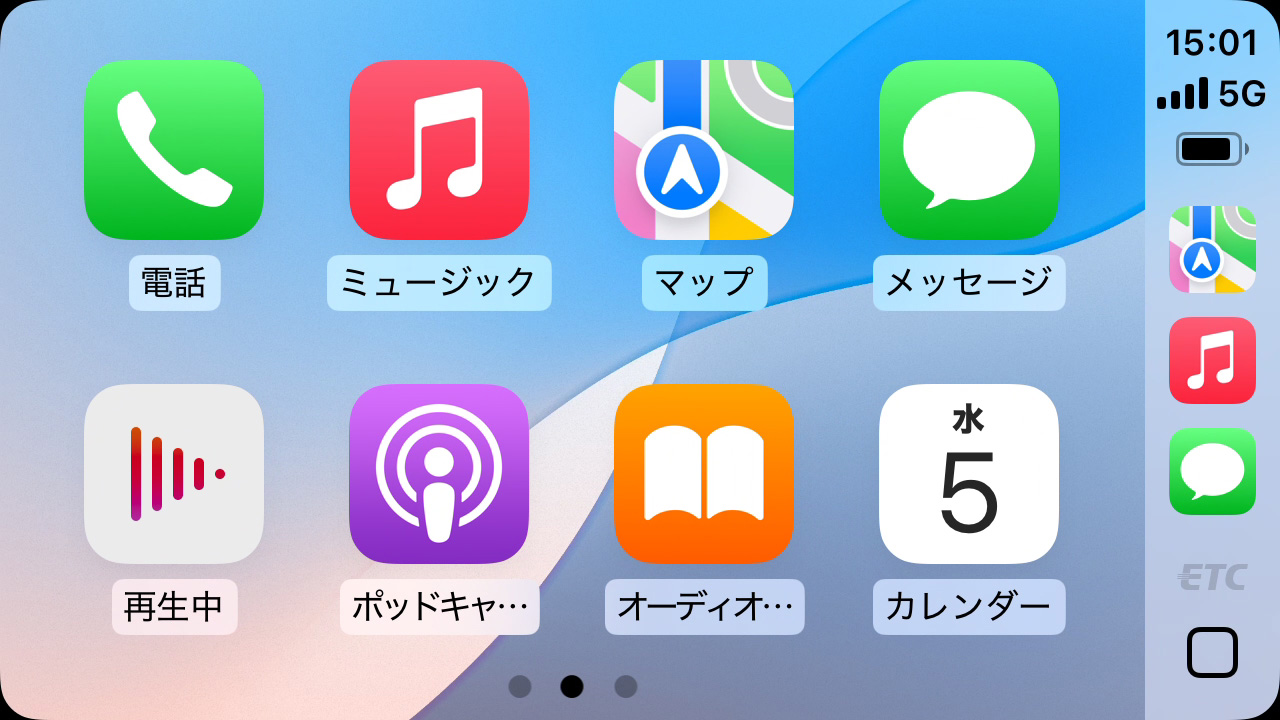This screenshot has width=1280, height=720.
Task: Open the オーディオブック books app
Action: tap(704, 474)
